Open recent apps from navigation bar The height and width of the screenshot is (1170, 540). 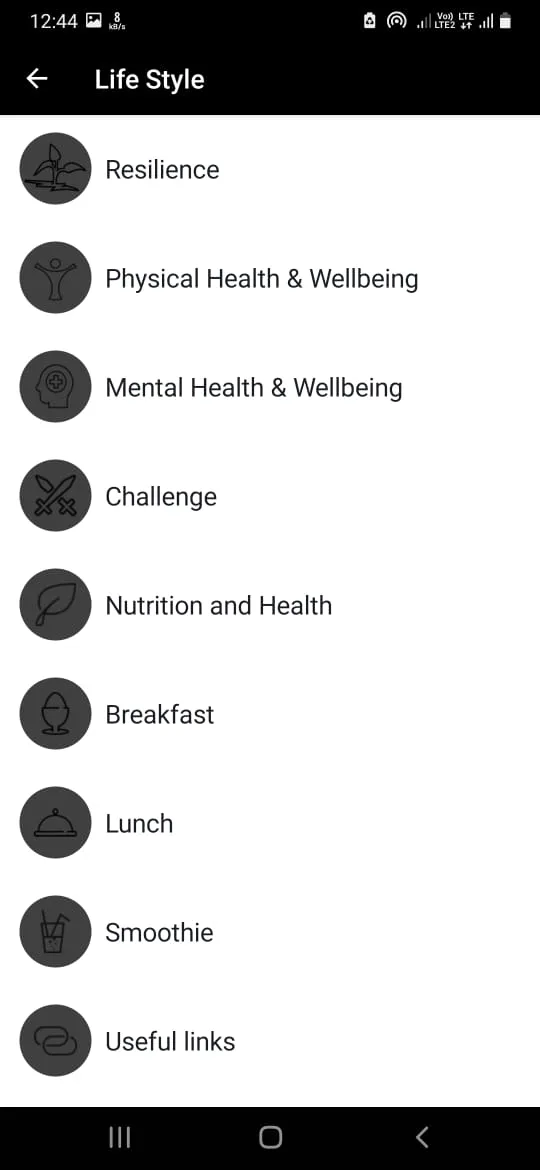119,1137
